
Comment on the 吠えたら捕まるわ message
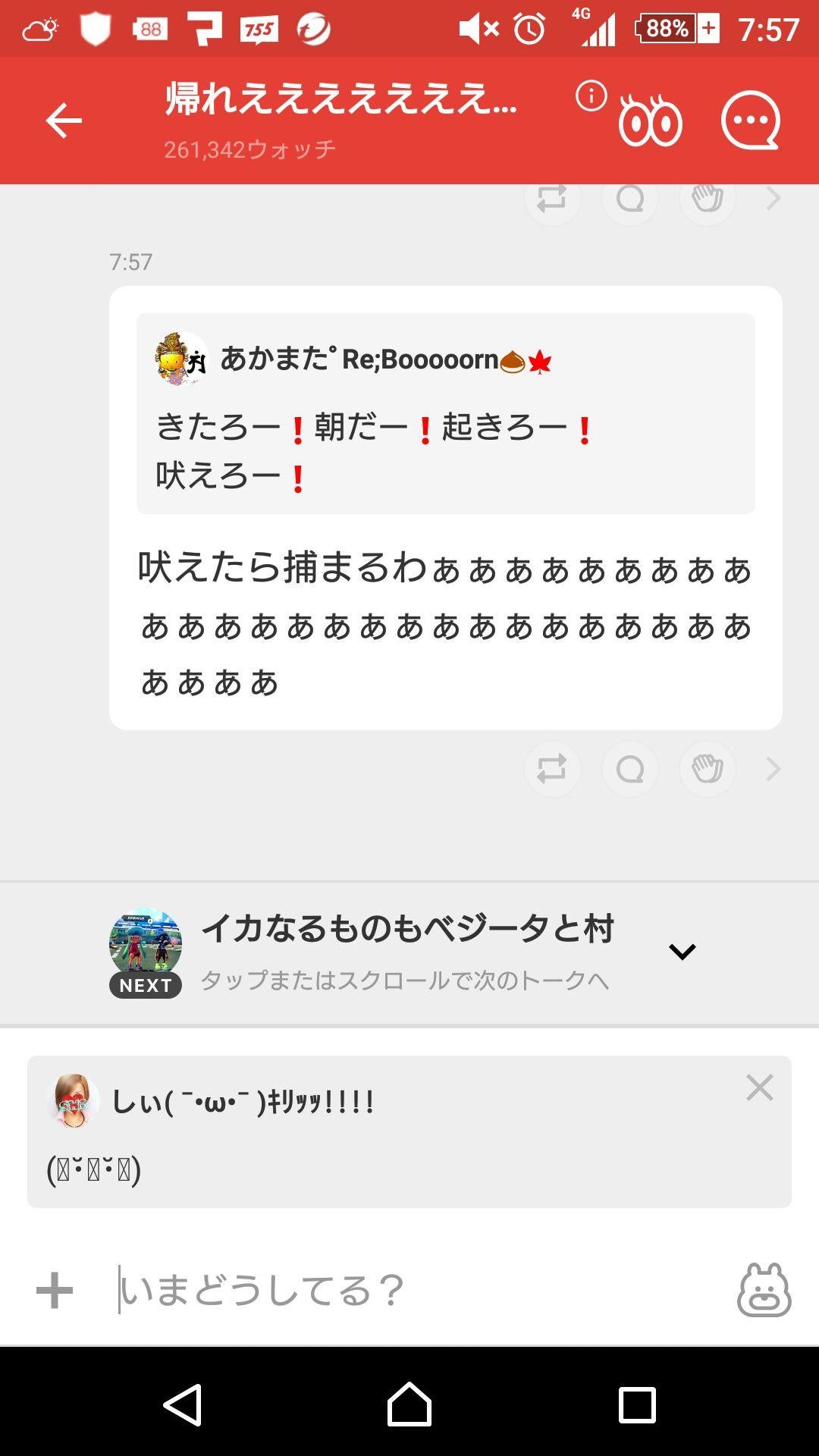click(630, 769)
